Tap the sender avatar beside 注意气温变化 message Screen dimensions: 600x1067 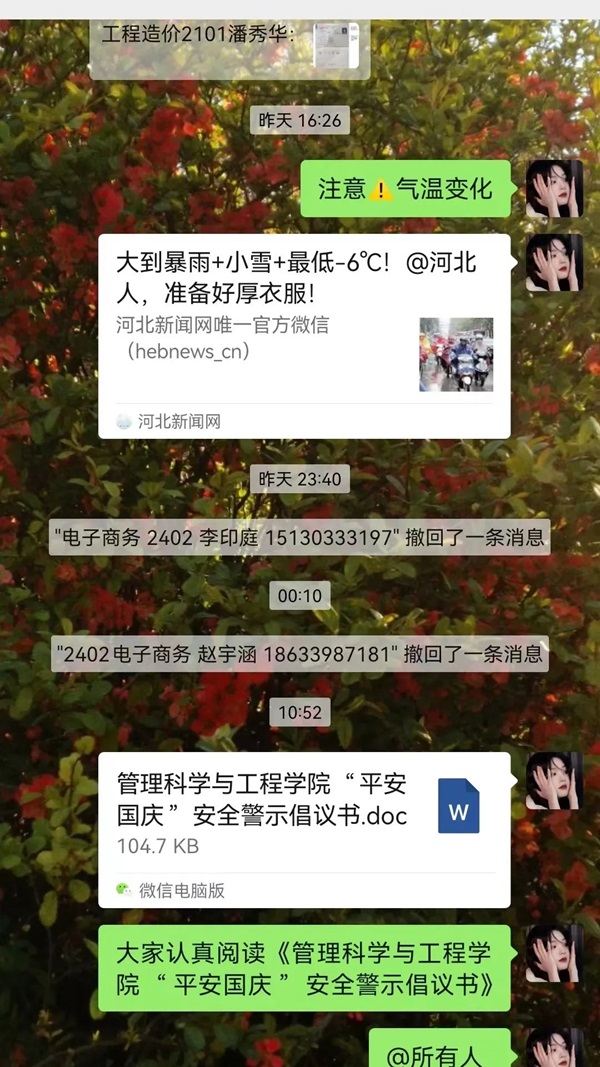(x=555, y=188)
